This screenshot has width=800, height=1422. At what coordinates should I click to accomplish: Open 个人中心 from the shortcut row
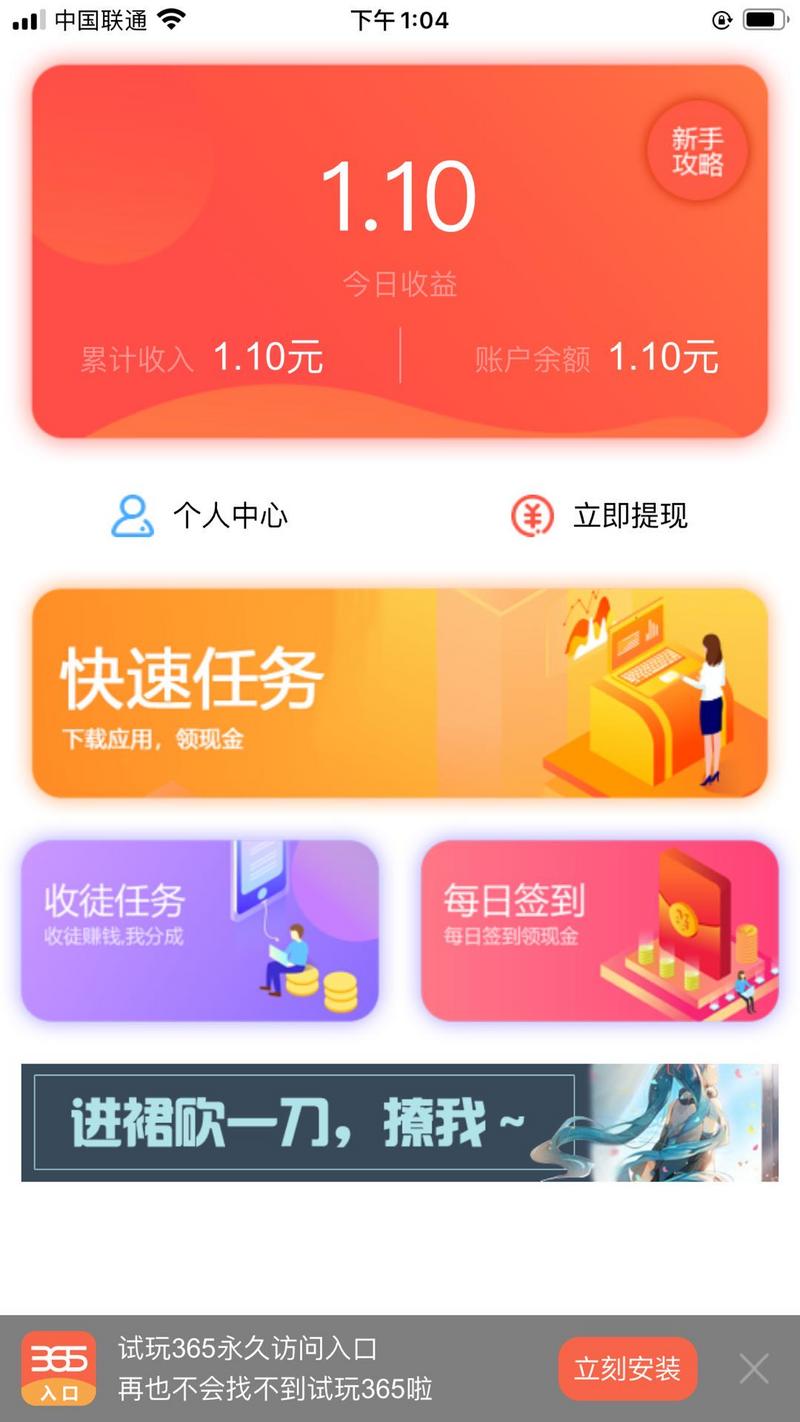coord(230,516)
